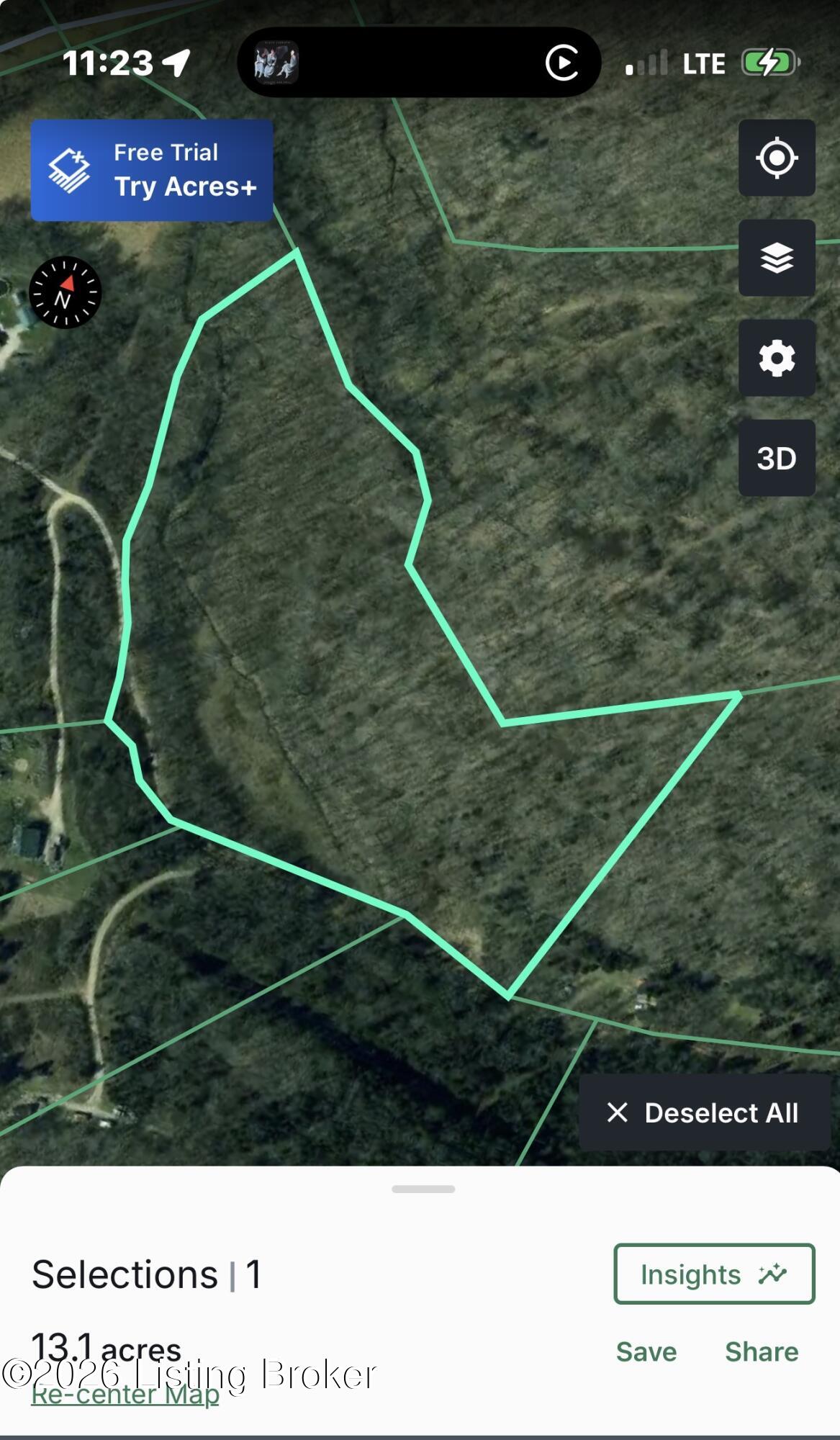Open the Free Trial Try Acres+ banner
Image resolution: width=840 pixels, height=1440 pixels.
pyautogui.click(x=152, y=170)
